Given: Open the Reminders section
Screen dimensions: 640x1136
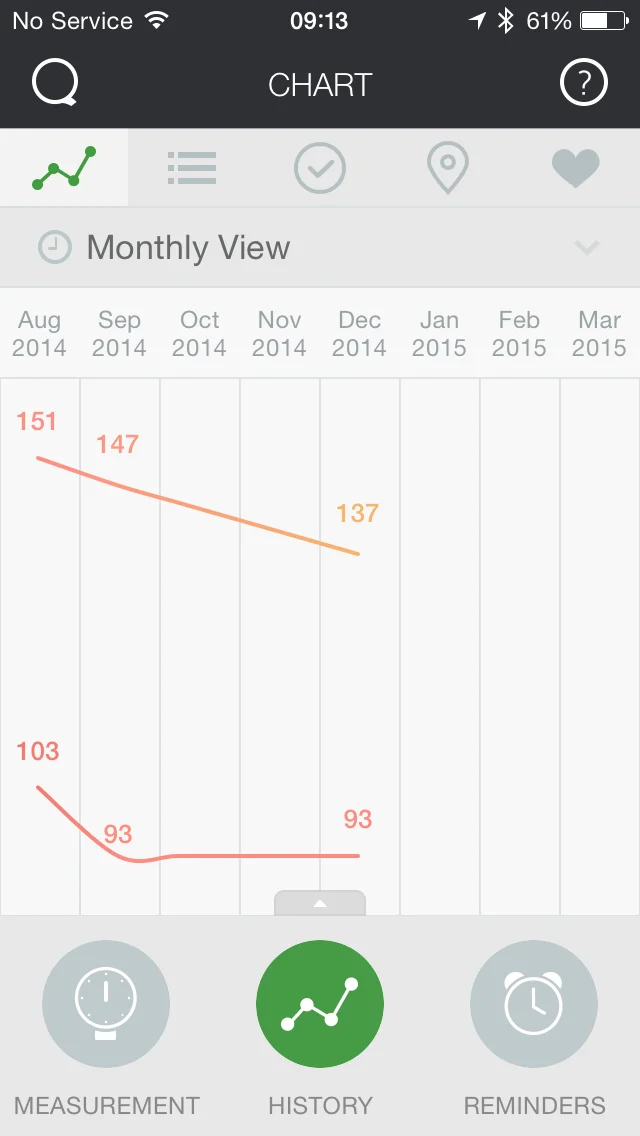Looking at the screenshot, I should click(534, 1005).
